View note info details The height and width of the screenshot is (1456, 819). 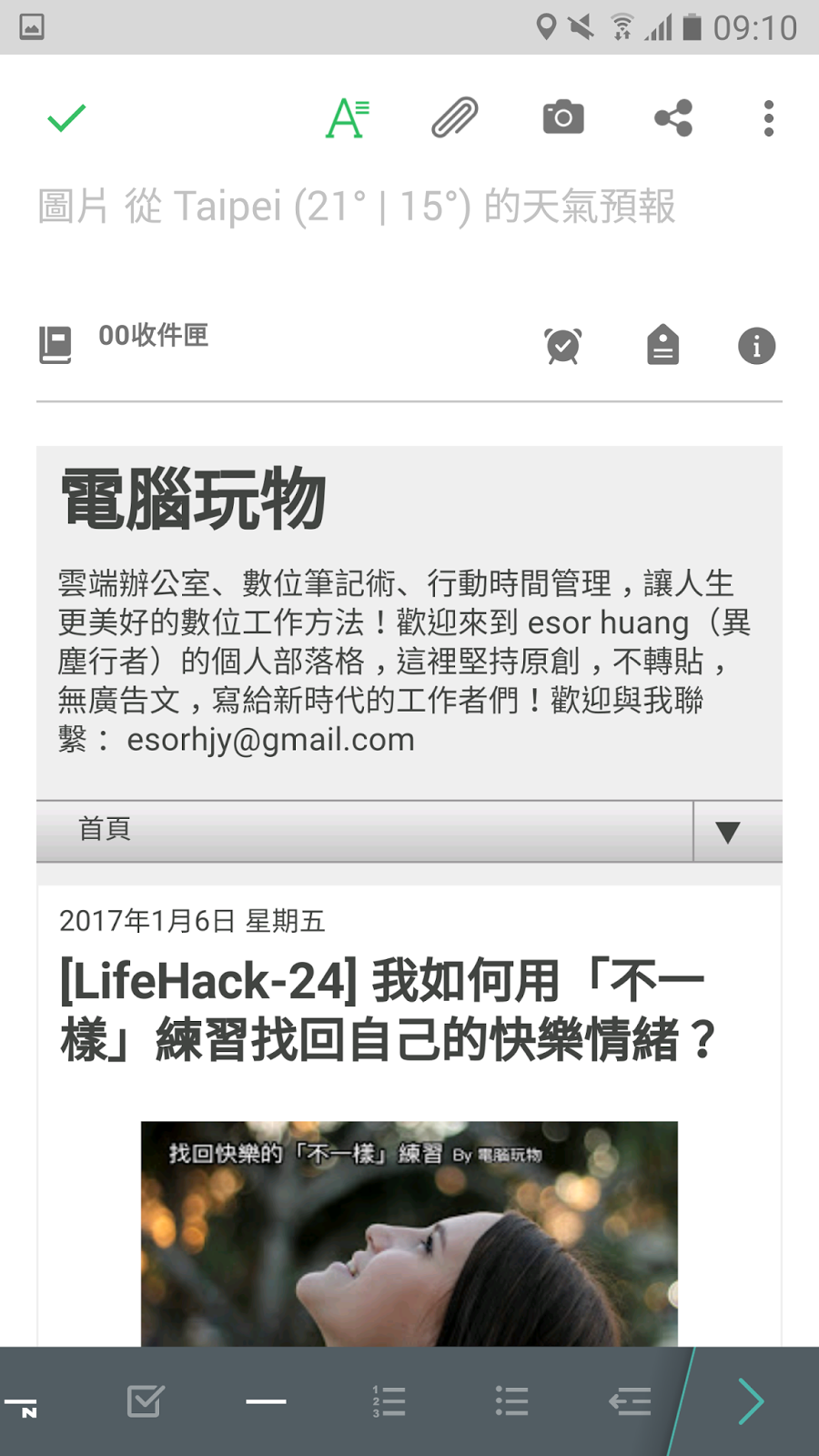(756, 346)
